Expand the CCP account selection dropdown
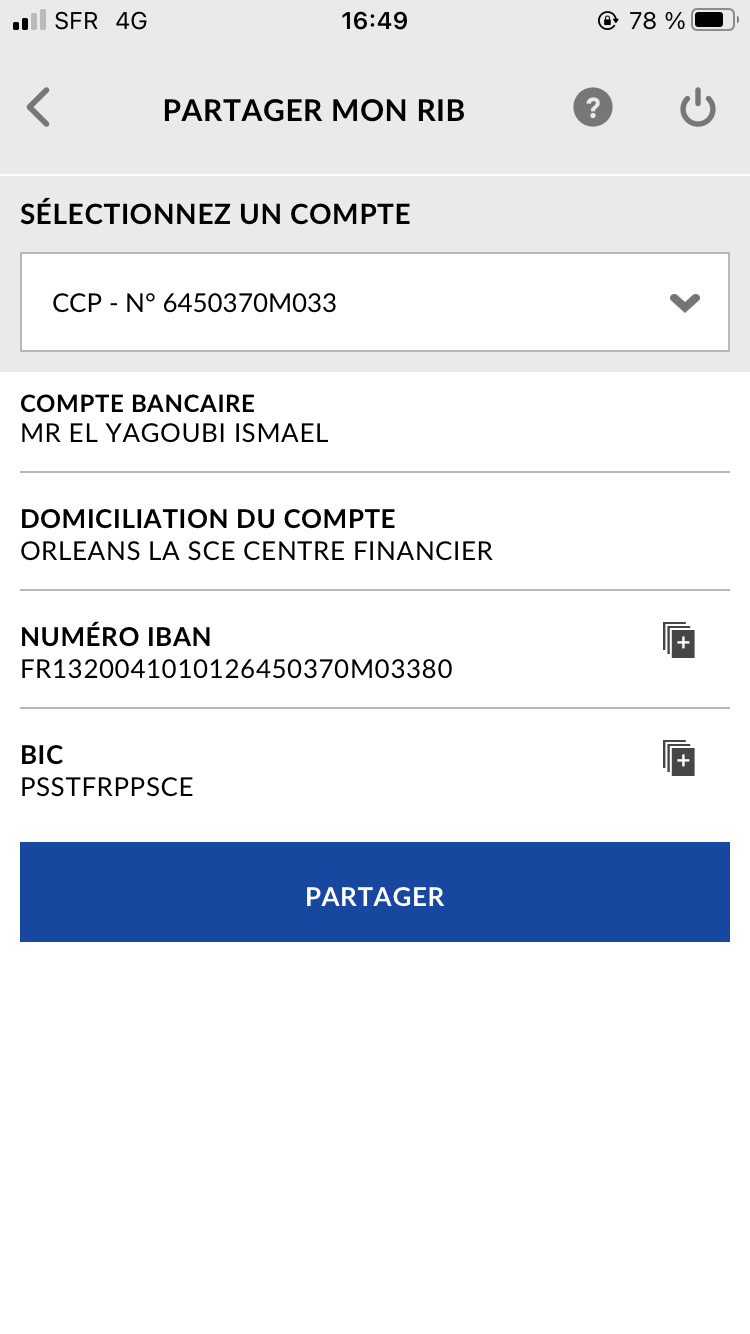The image size is (750, 1334). click(x=375, y=302)
